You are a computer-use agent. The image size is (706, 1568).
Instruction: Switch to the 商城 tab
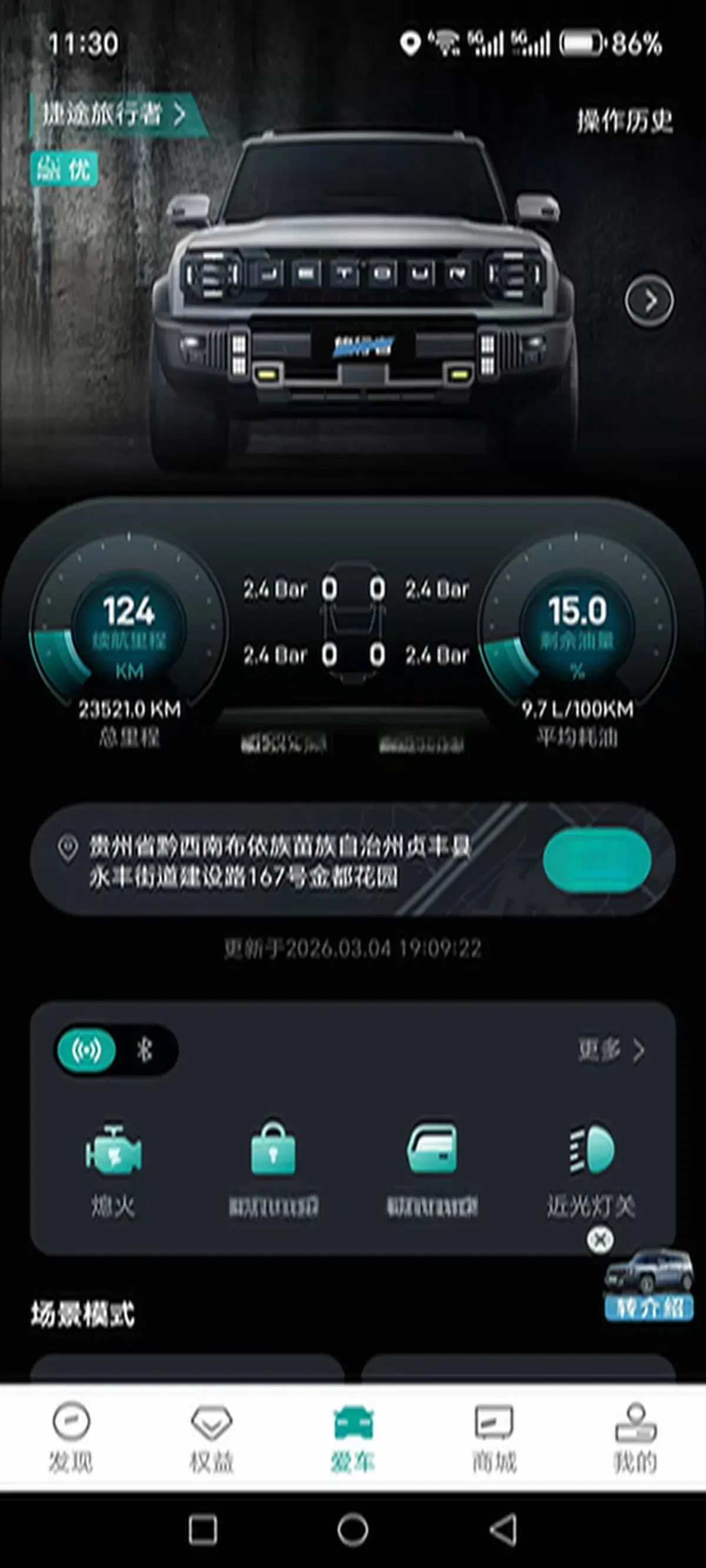click(x=494, y=1438)
